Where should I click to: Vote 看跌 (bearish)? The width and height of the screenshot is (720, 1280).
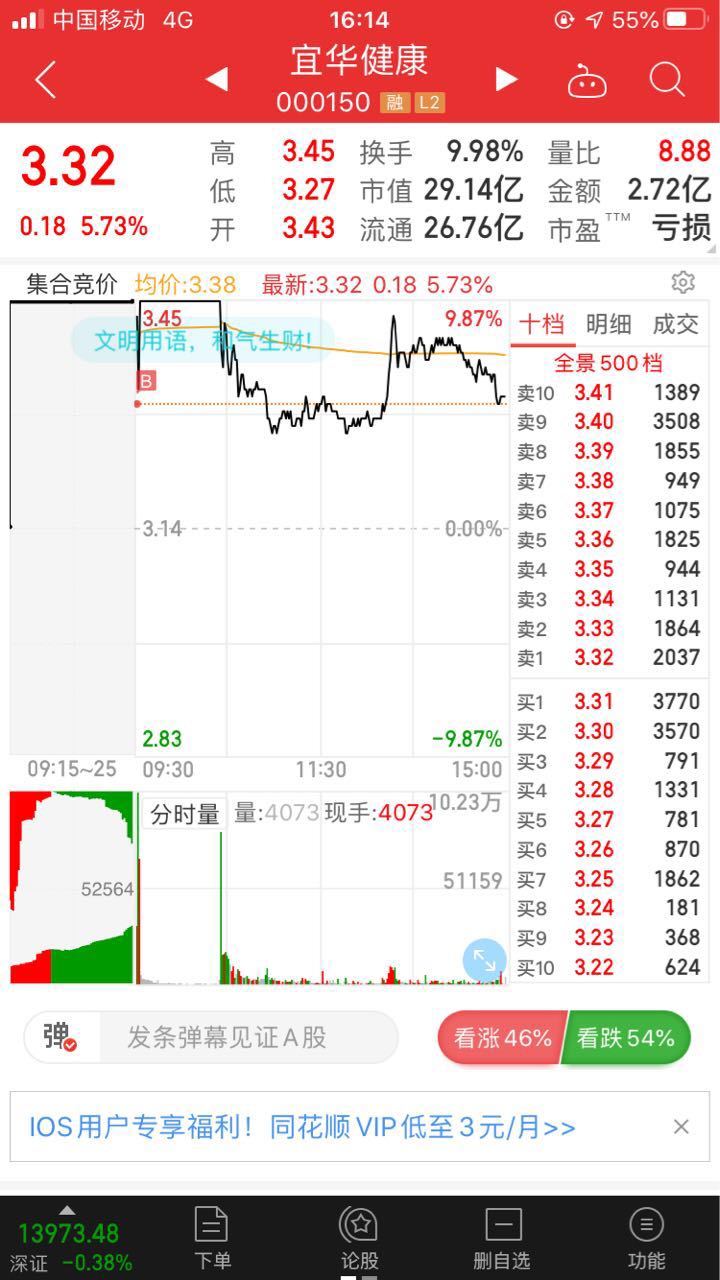(627, 1038)
